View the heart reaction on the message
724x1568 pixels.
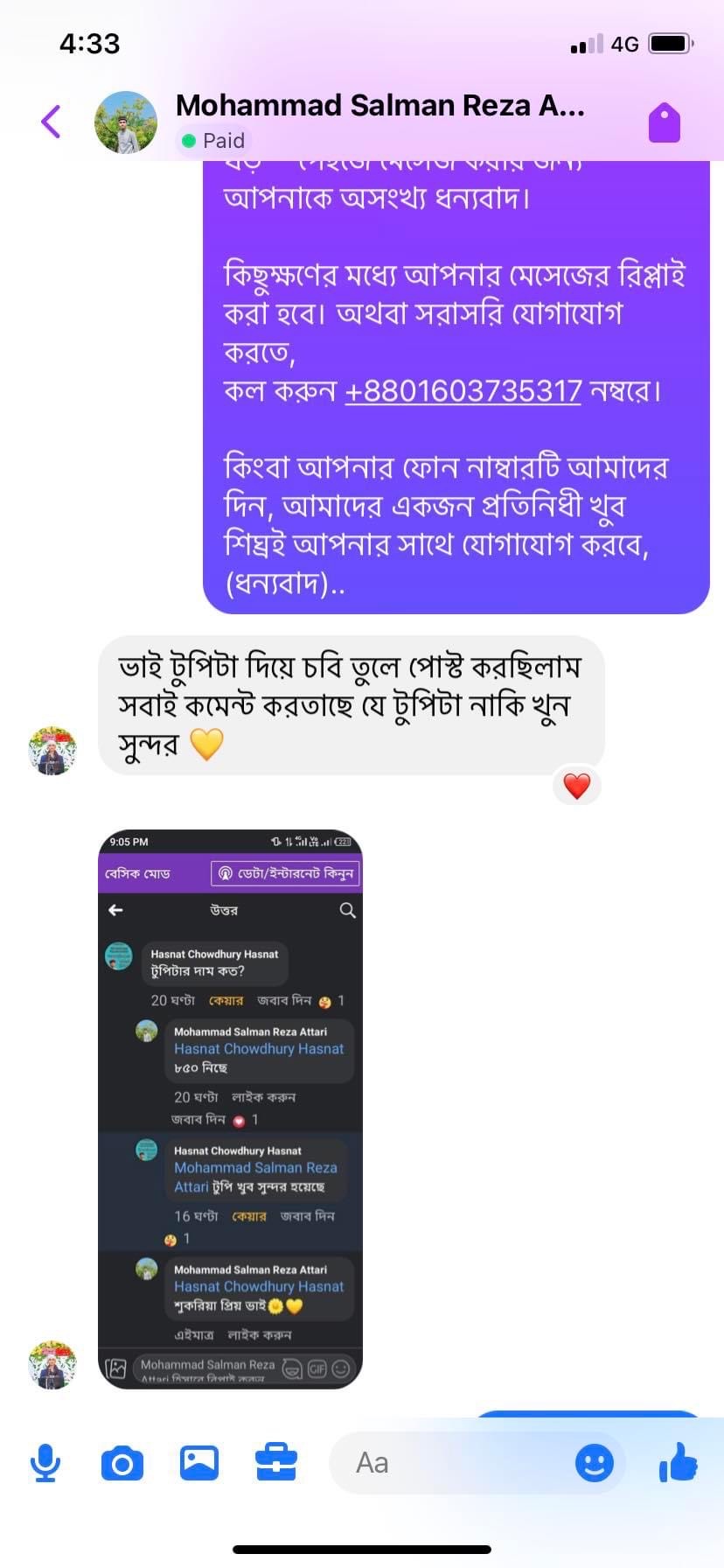pyautogui.click(x=576, y=786)
